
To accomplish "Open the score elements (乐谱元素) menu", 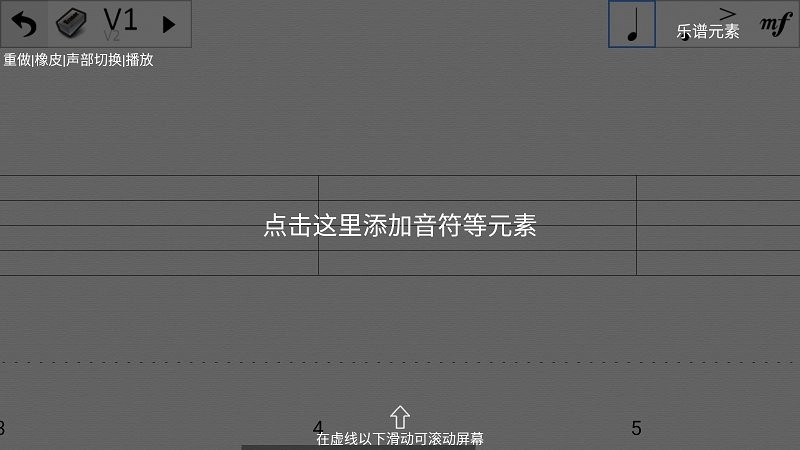I will pyautogui.click(x=708, y=24).
